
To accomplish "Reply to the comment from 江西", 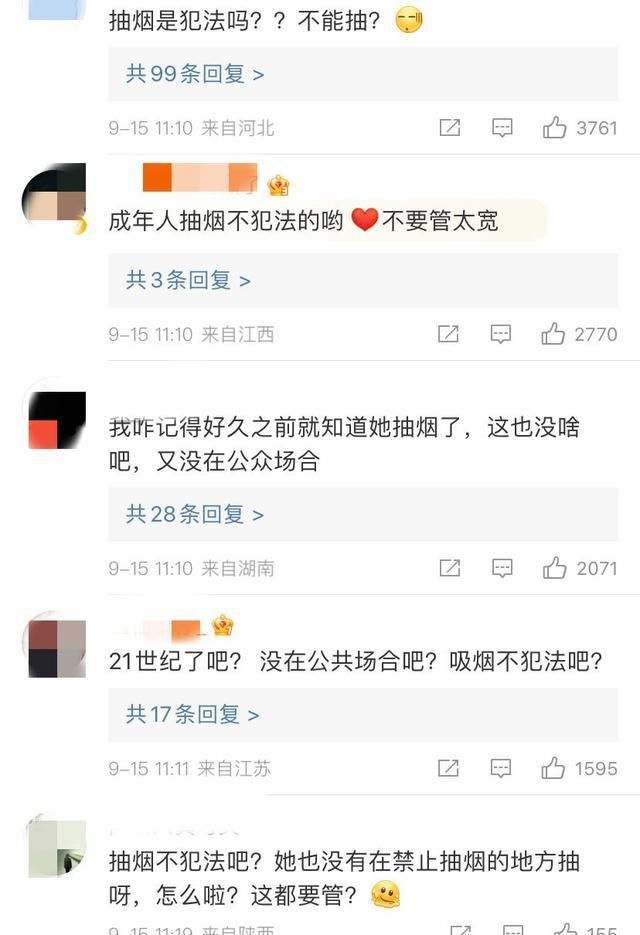I will [502, 334].
